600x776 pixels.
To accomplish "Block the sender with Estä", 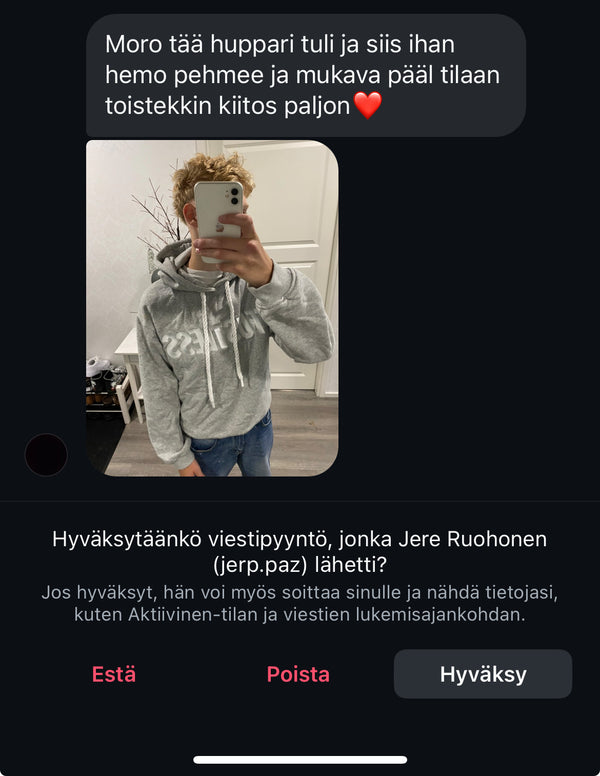I will pyautogui.click(x=114, y=674).
